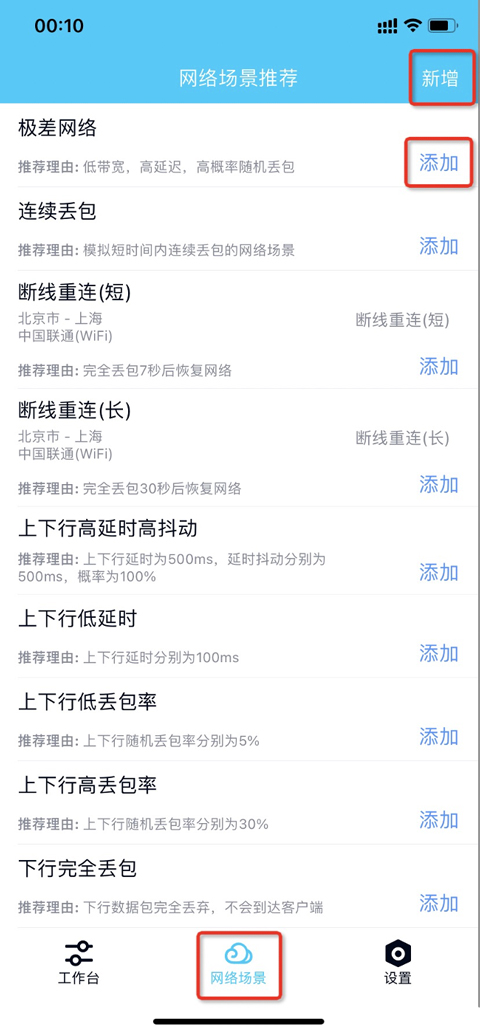Switch to the 工作台 tab
The height and width of the screenshot is (1031, 480).
click(x=79, y=962)
